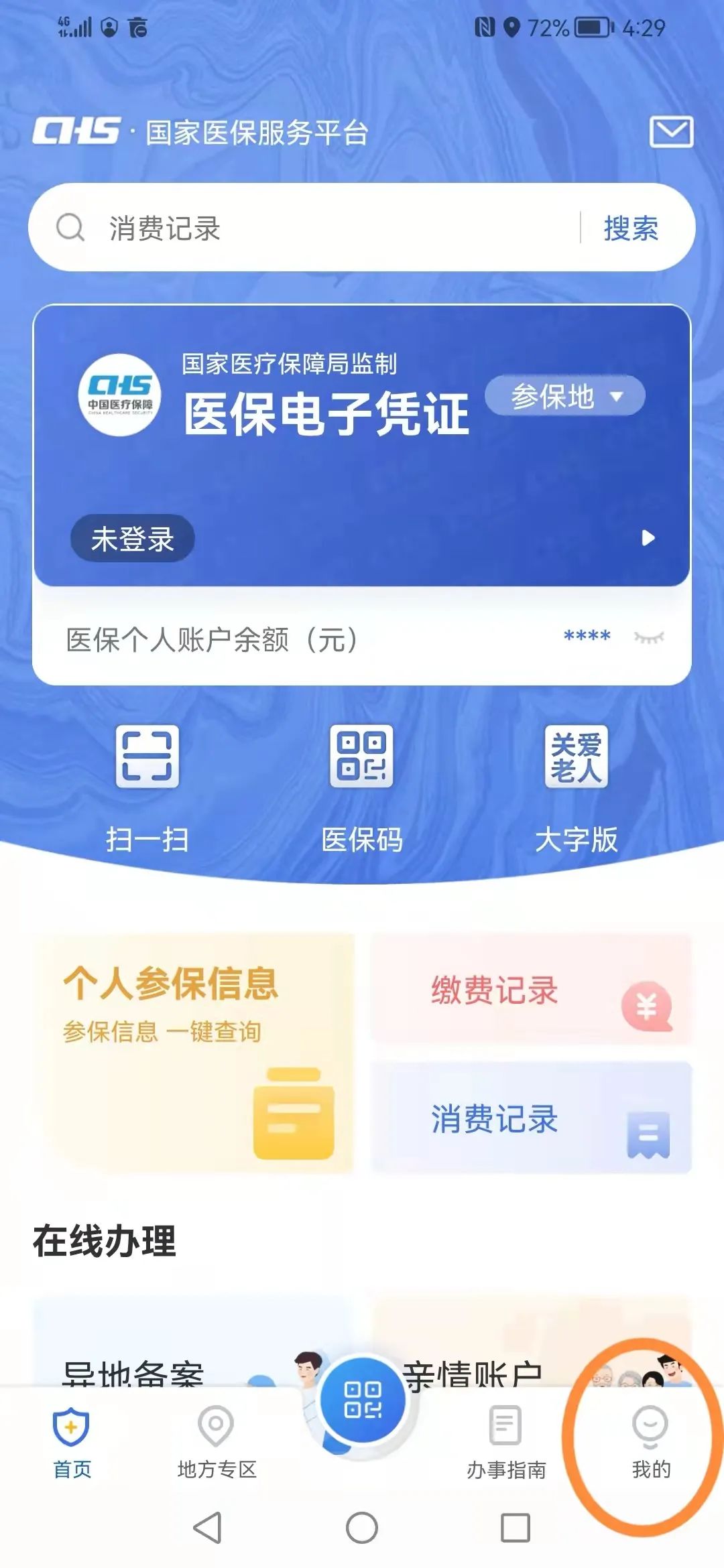The image size is (724, 1568).
Task: Tap the 搜索 button
Action: pos(631,228)
